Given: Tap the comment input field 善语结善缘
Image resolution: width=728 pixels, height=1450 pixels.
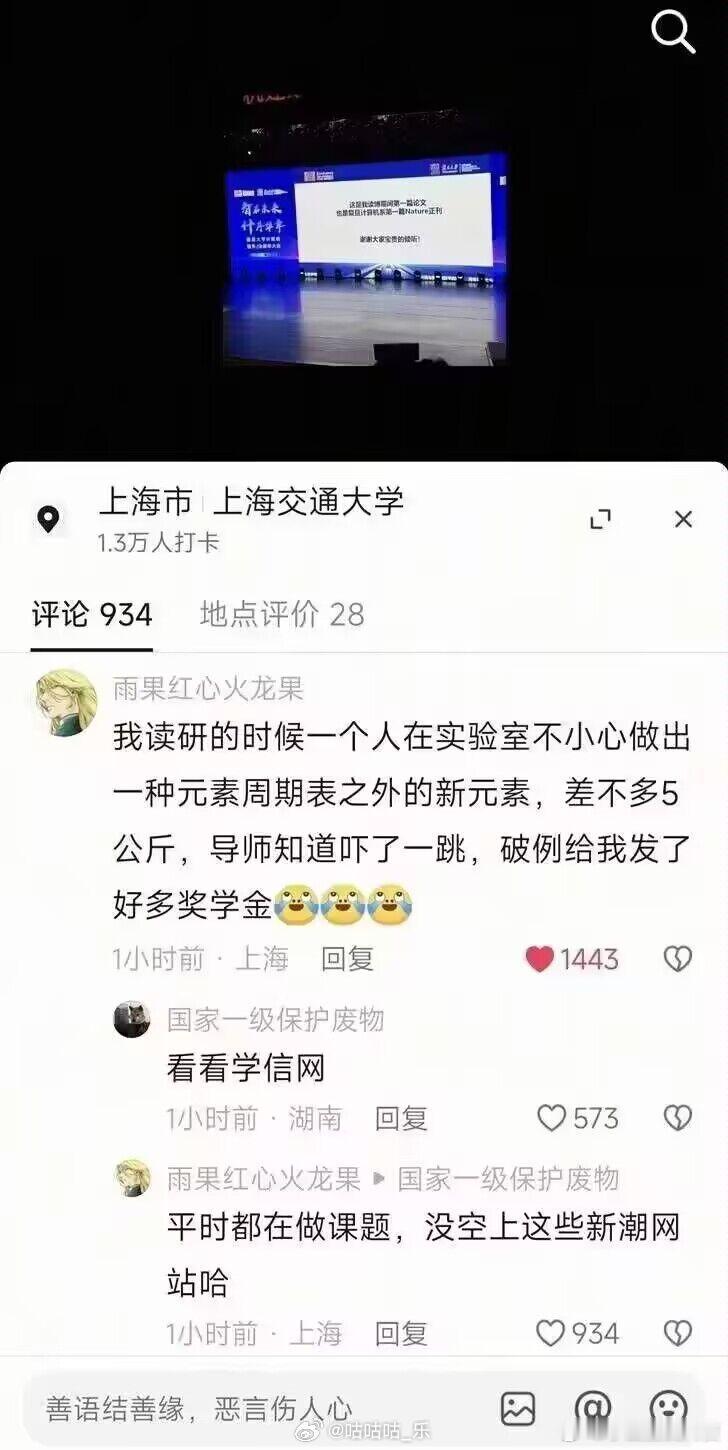Looking at the screenshot, I should [250, 1408].
